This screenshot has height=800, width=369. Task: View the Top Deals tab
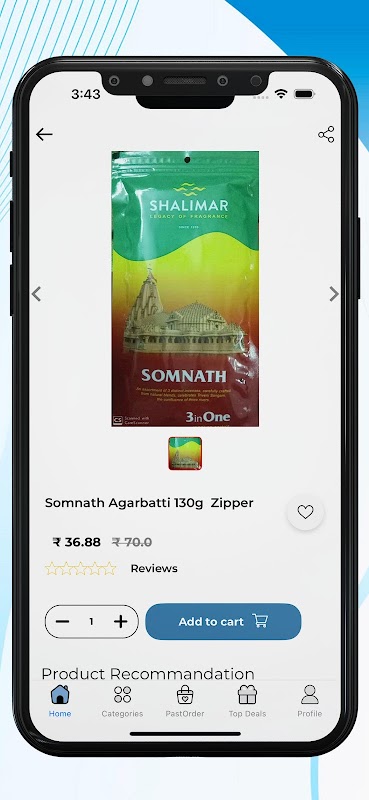(x=248, y=702)
